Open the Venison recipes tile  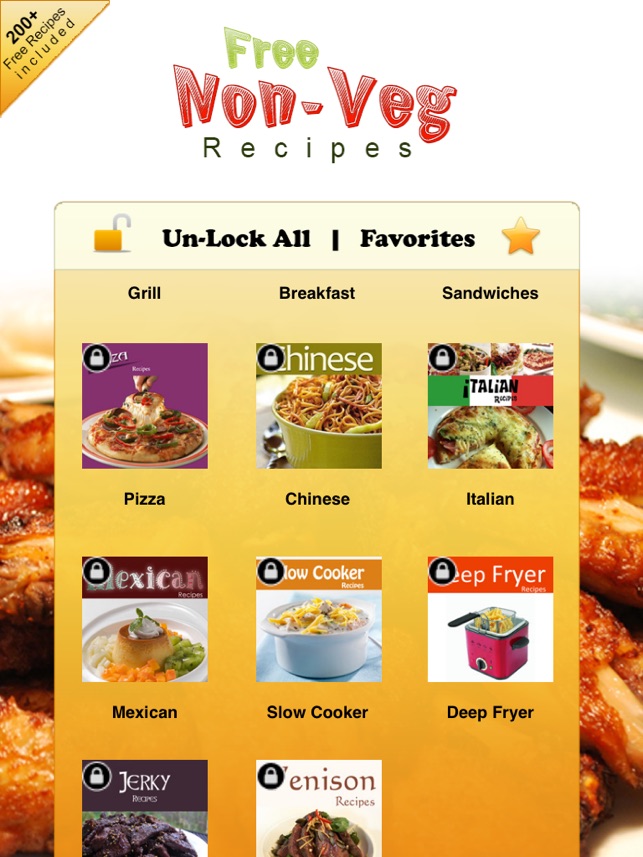[318, 808]
